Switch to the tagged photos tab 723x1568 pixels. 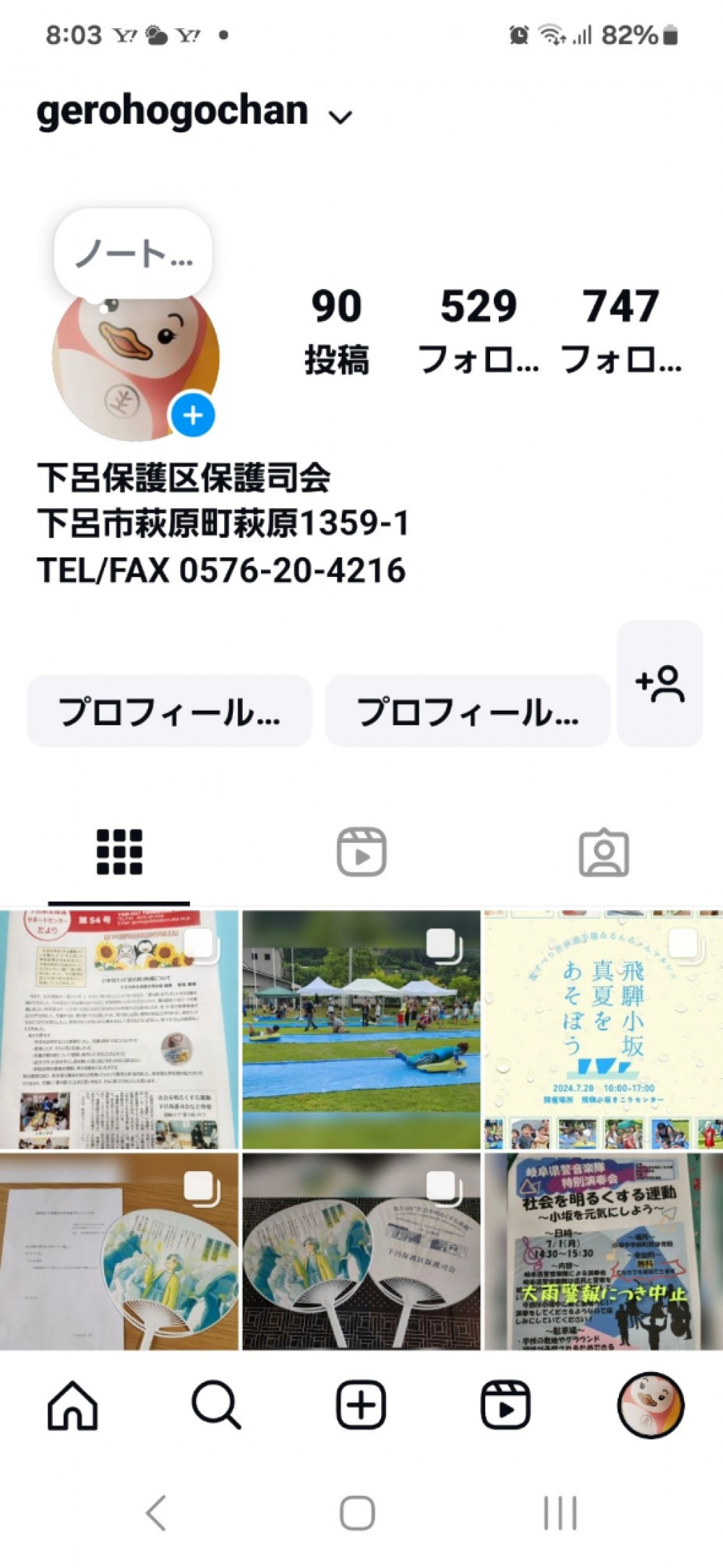pyautogui.click(x=604, y=852)
